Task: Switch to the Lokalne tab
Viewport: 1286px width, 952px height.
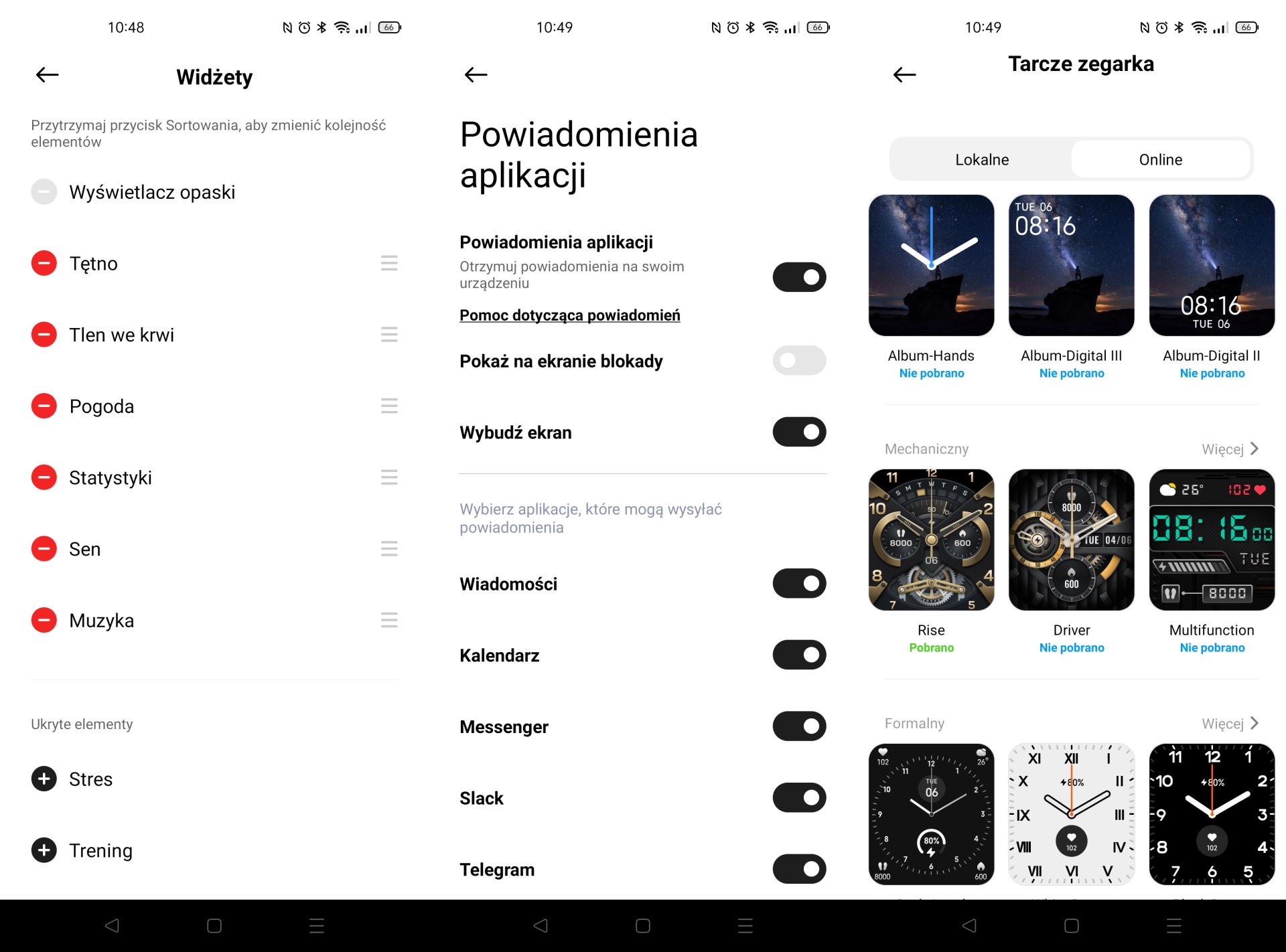Action: (x=981, y=159)
